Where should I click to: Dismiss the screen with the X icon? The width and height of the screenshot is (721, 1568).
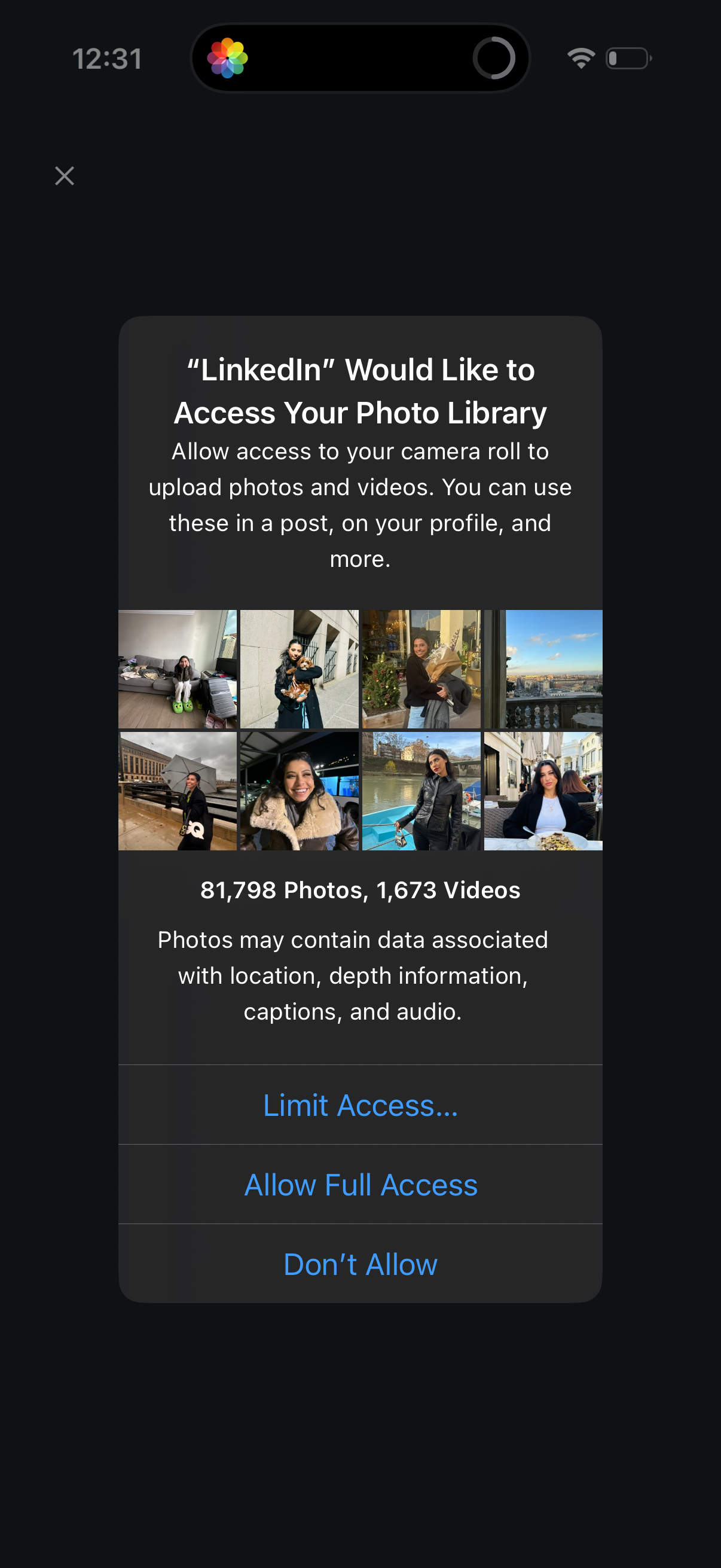(65, 176)
